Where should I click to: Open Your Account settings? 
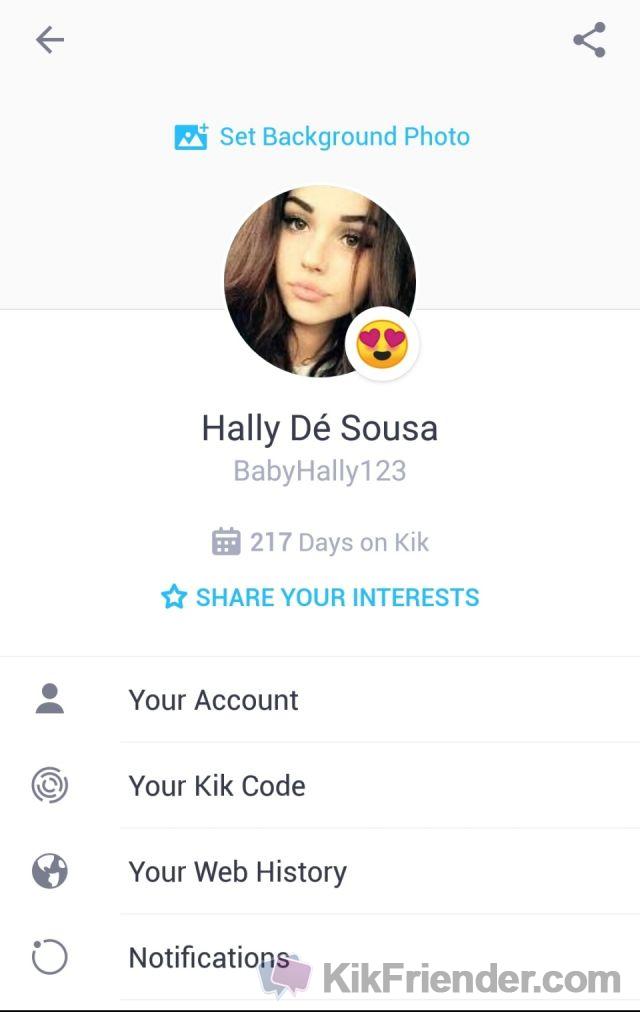point(213,700)
